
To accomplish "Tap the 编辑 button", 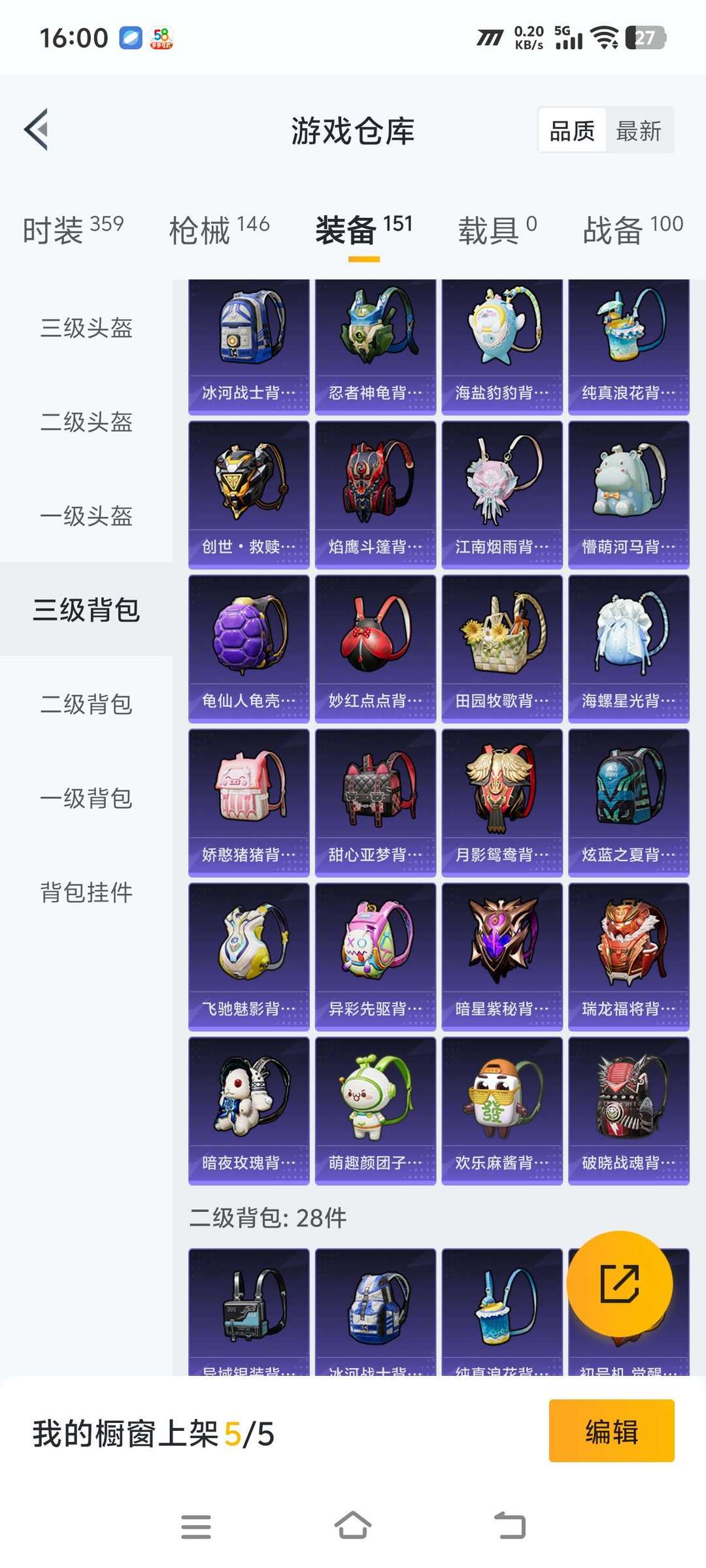I will click(611, 1430).
